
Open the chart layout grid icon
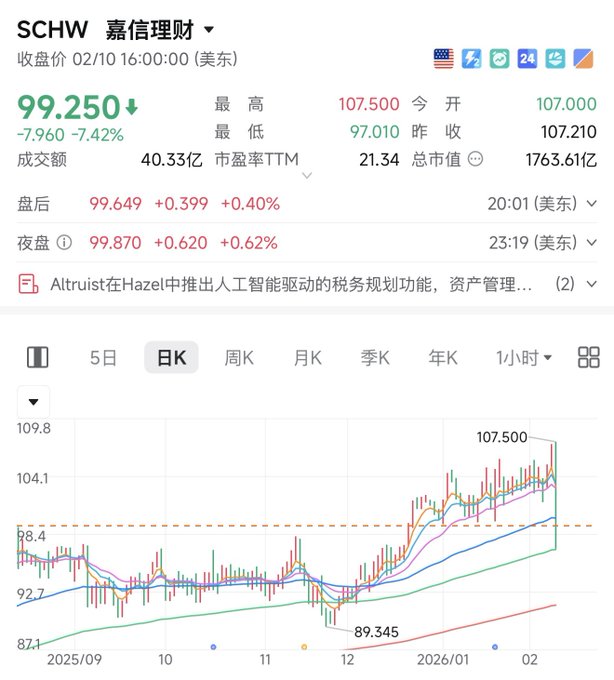(x=589, y=357)
